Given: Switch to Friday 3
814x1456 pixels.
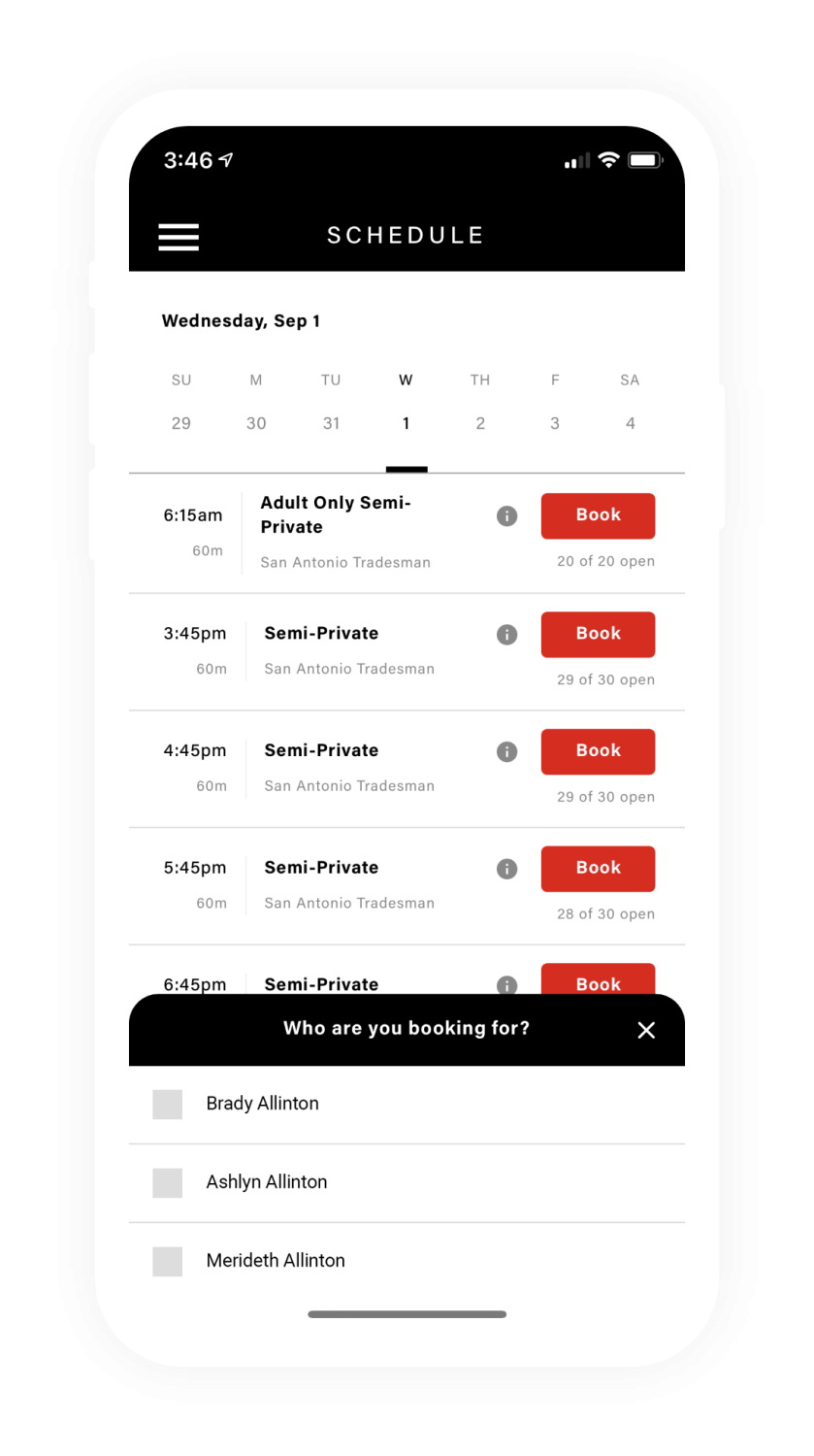Looking at the screenshot, I should [555, 402].
